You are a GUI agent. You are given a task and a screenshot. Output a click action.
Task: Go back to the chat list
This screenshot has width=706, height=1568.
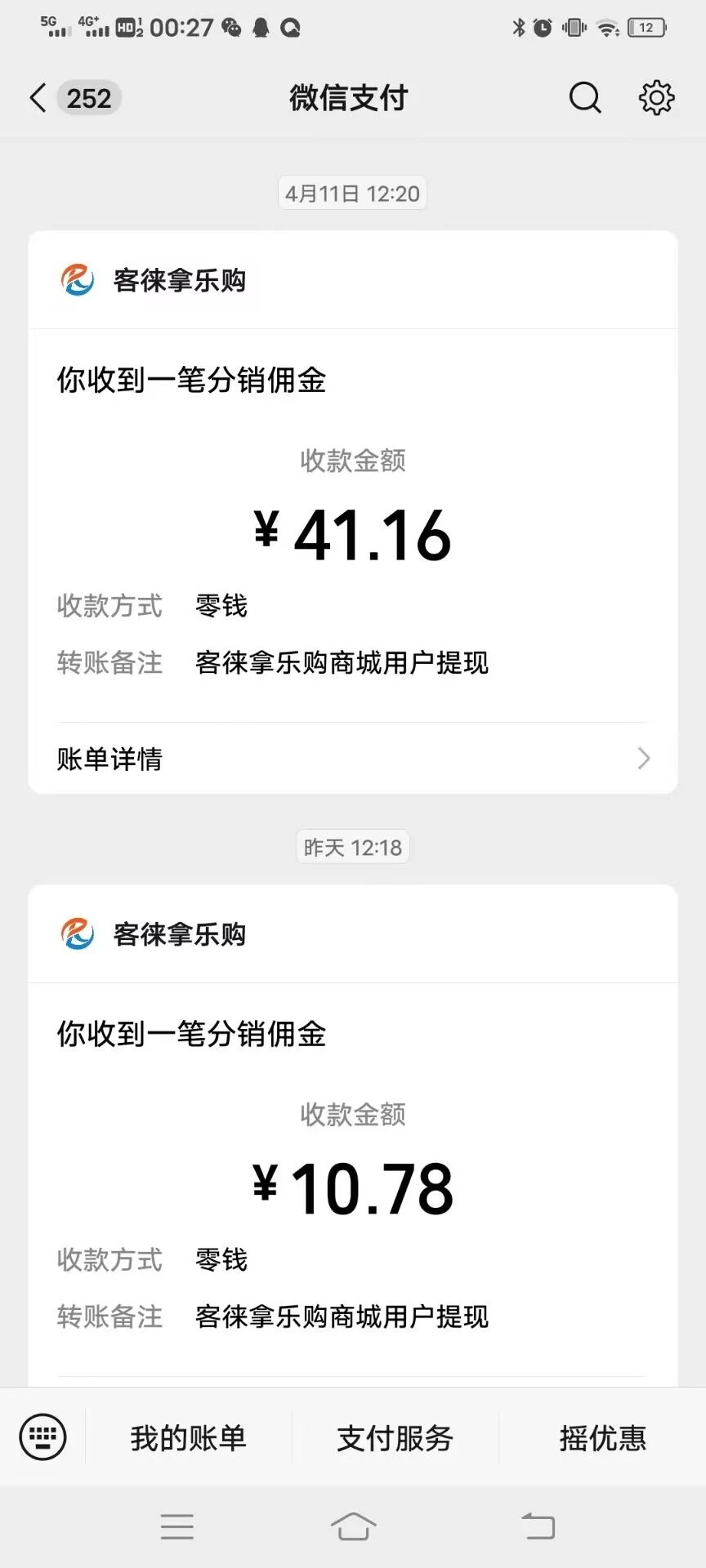click(38, 98)
